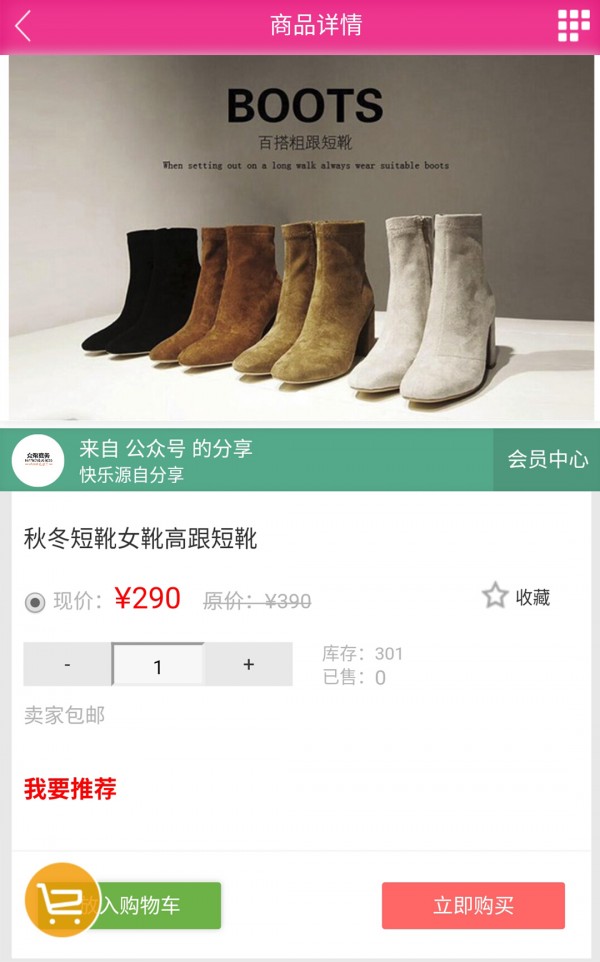
Task: Decrease the quantity with the minus button
Action: (x=67, y=665)
